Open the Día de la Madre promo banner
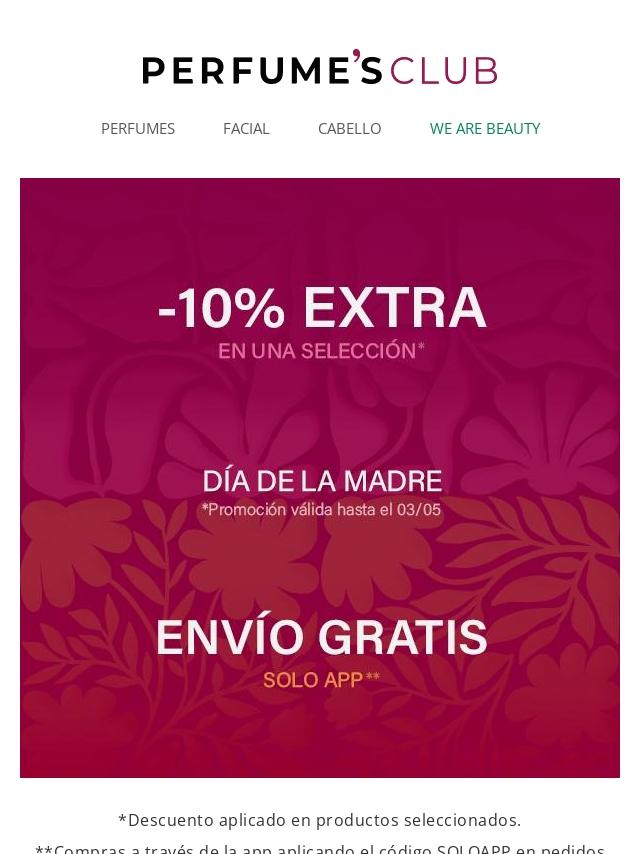Viewport: 640px width, 854px height. 320,478
